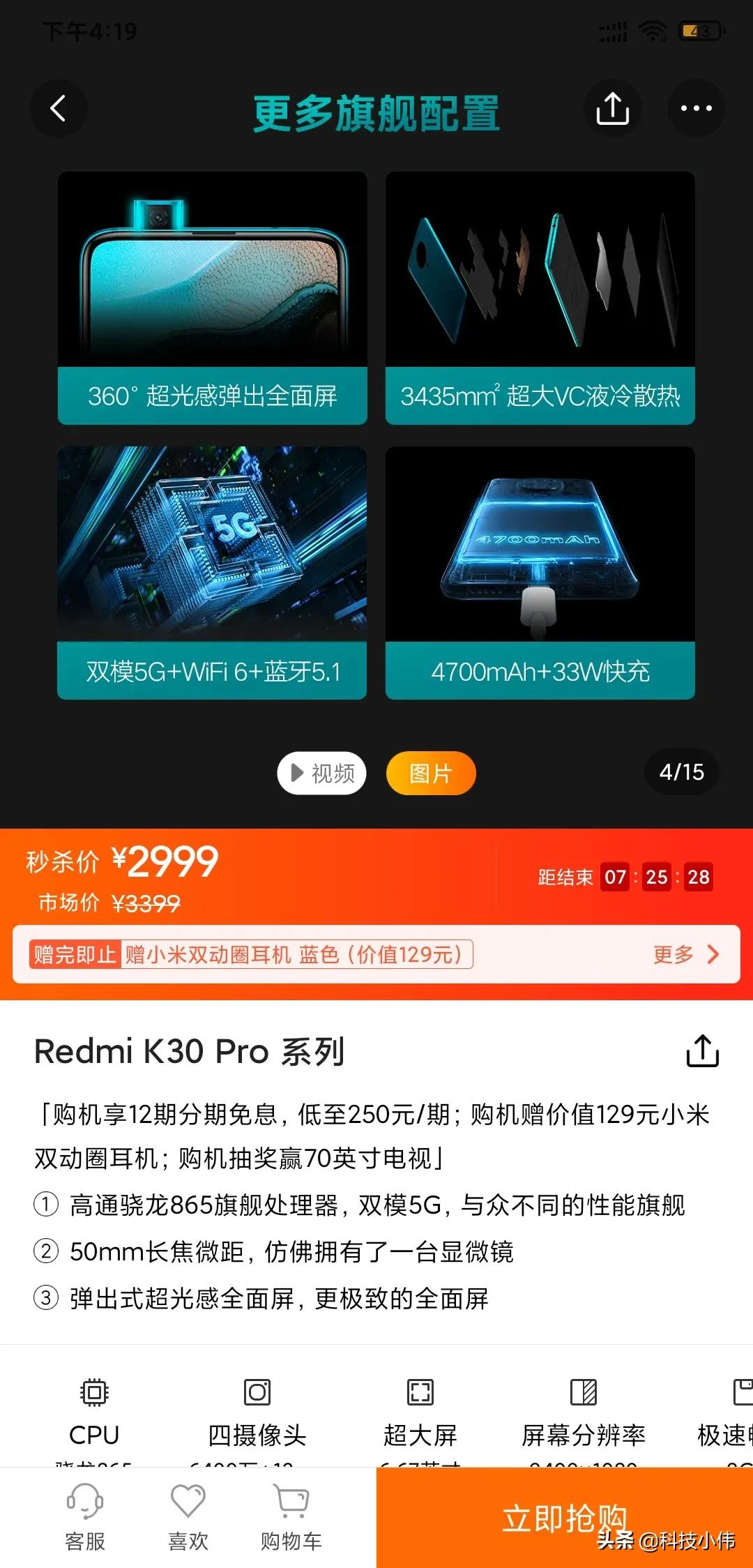The height and width of the screenshot is (1568, 753).
Task: Add product to 喜欢 favorites
Action: coord(188,1518)
